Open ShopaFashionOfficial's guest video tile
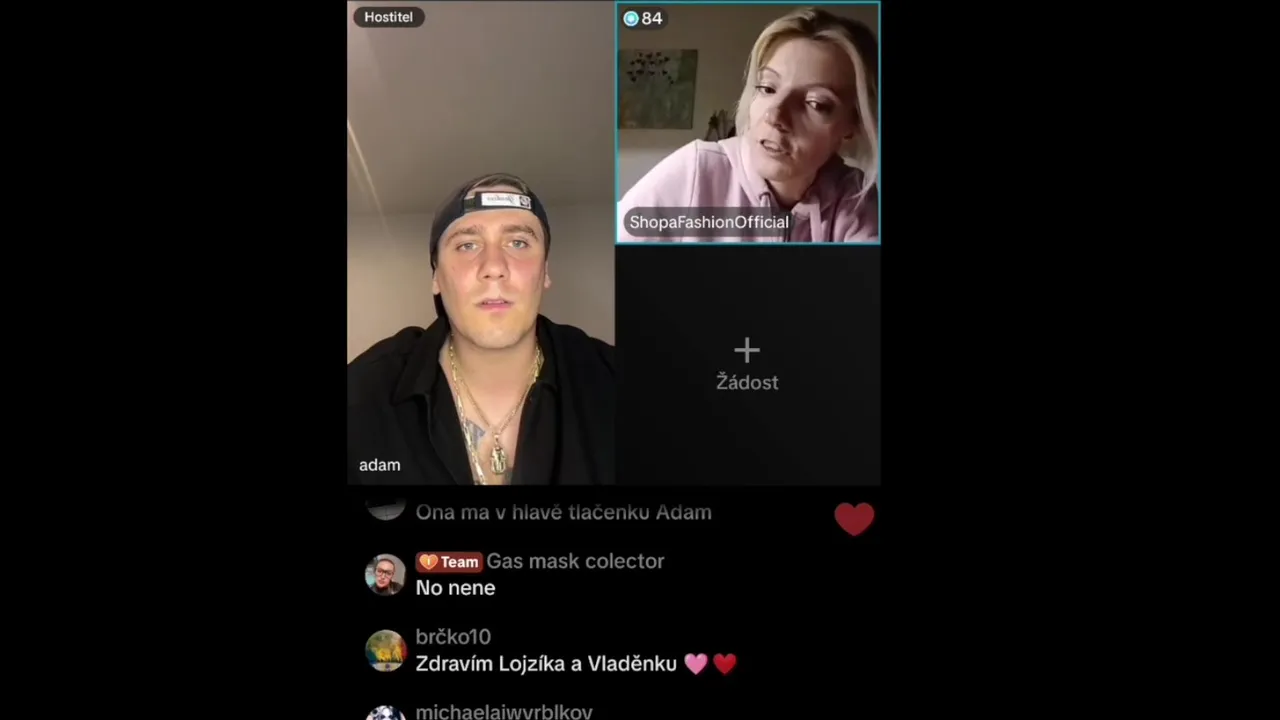This screenshot has width=1280, height=720. [x=747, y=122]
